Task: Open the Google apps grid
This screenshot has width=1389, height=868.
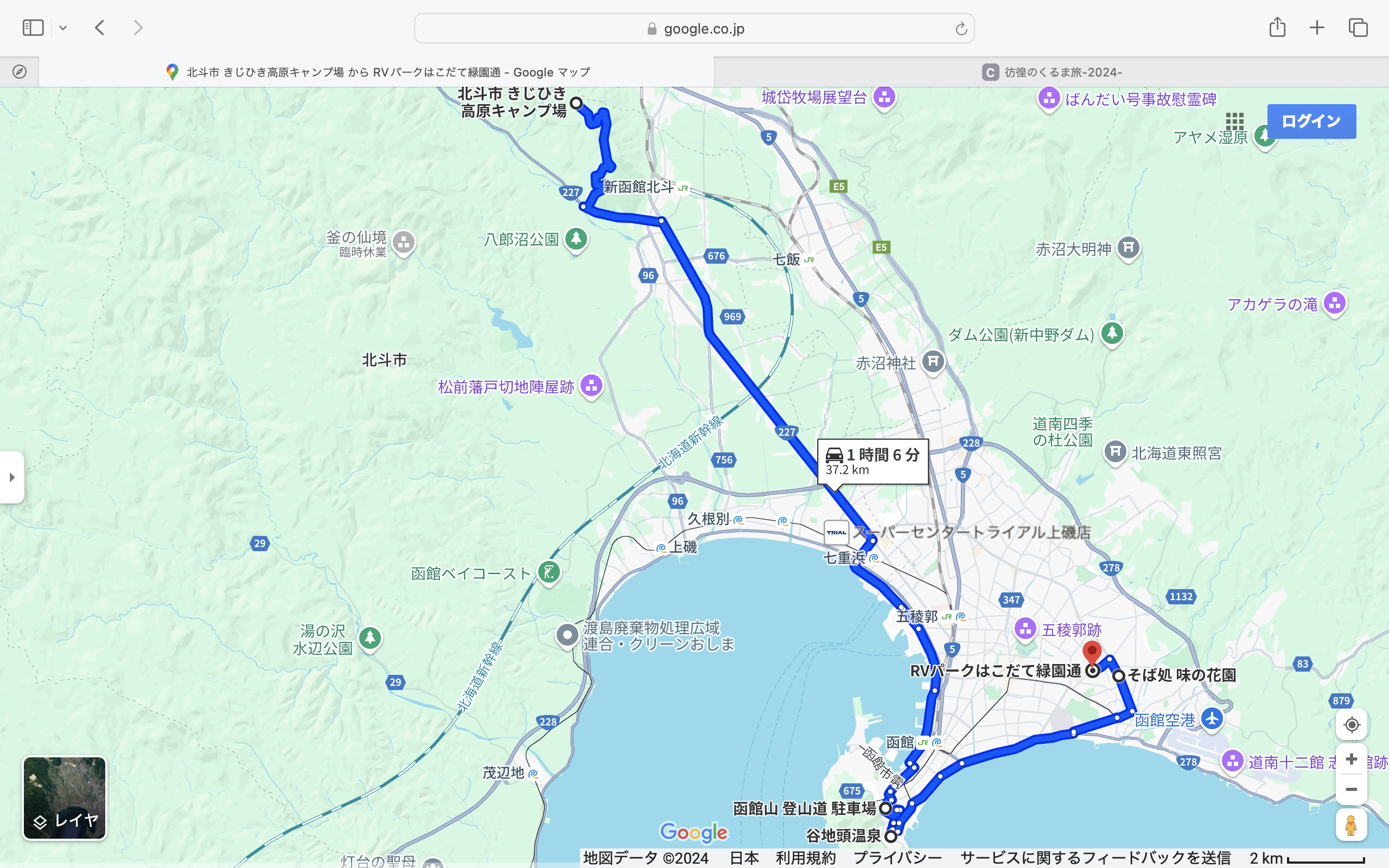Action: (x=1234, y=121)
